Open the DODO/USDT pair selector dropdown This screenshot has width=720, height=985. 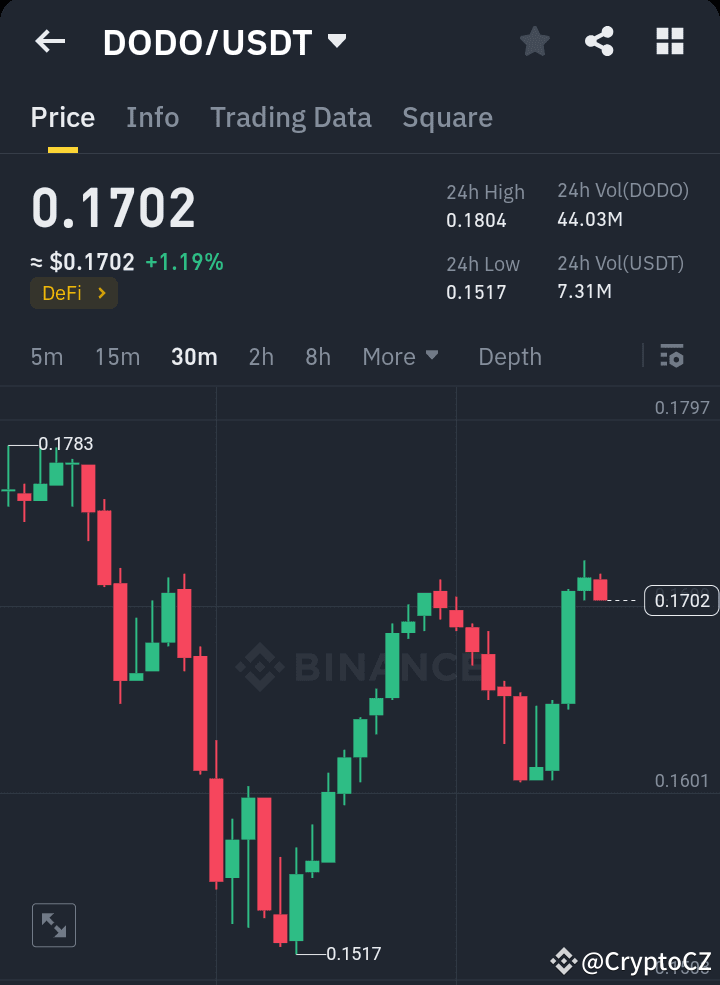pos(336,41)
